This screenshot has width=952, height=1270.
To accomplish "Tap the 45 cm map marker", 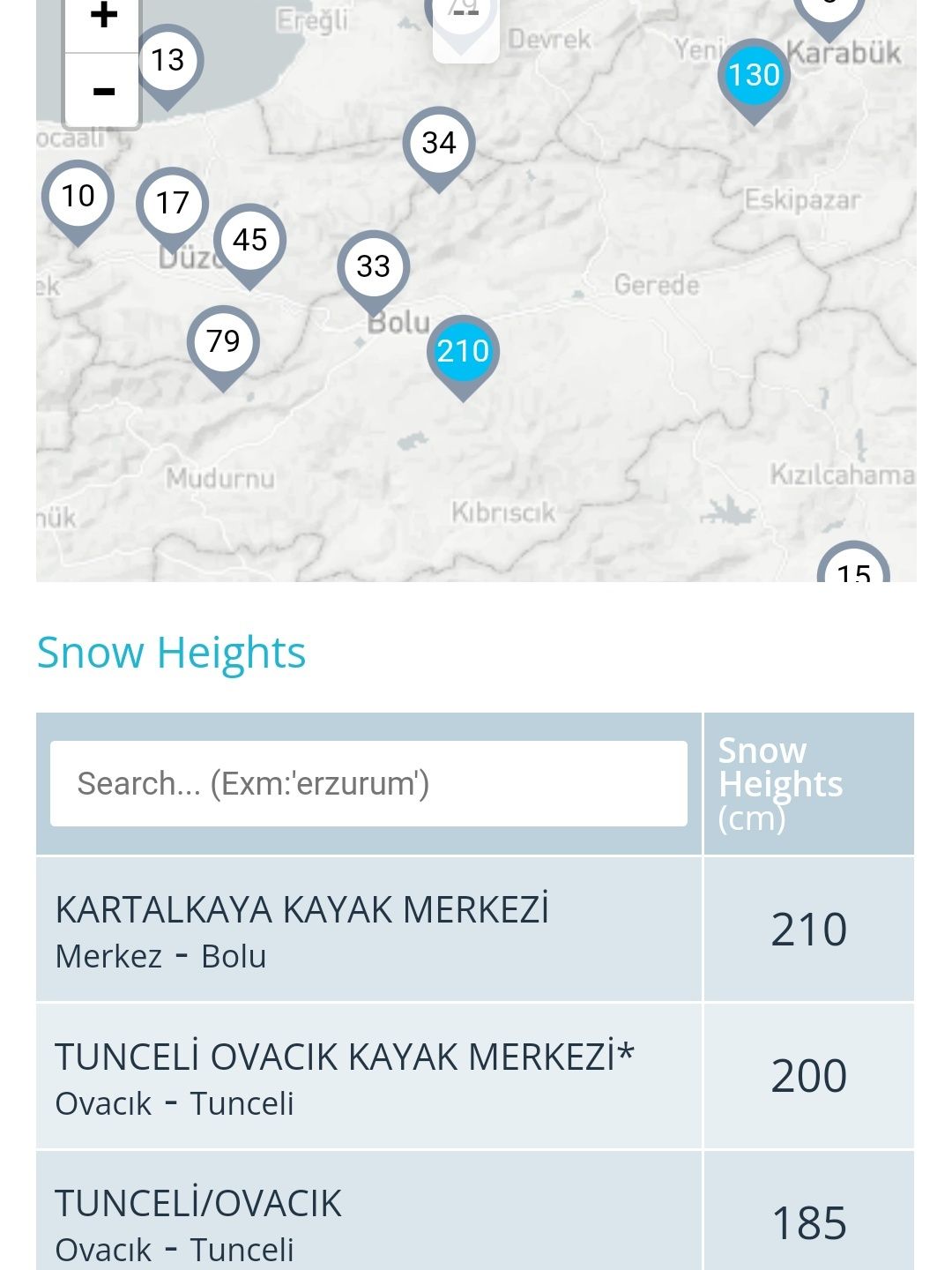I will click(x=249, y=240).
